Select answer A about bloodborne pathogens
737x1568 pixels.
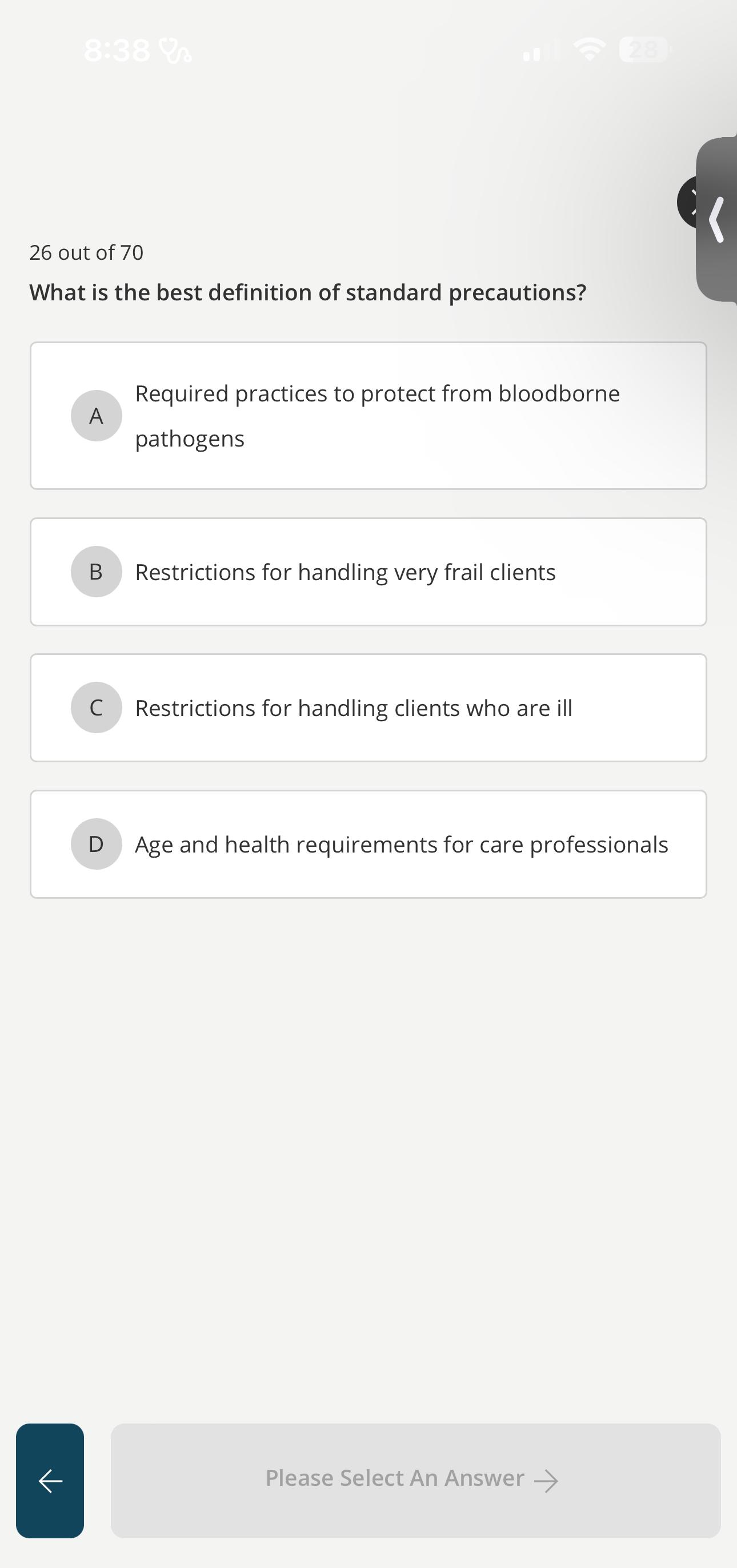point(368,416)
